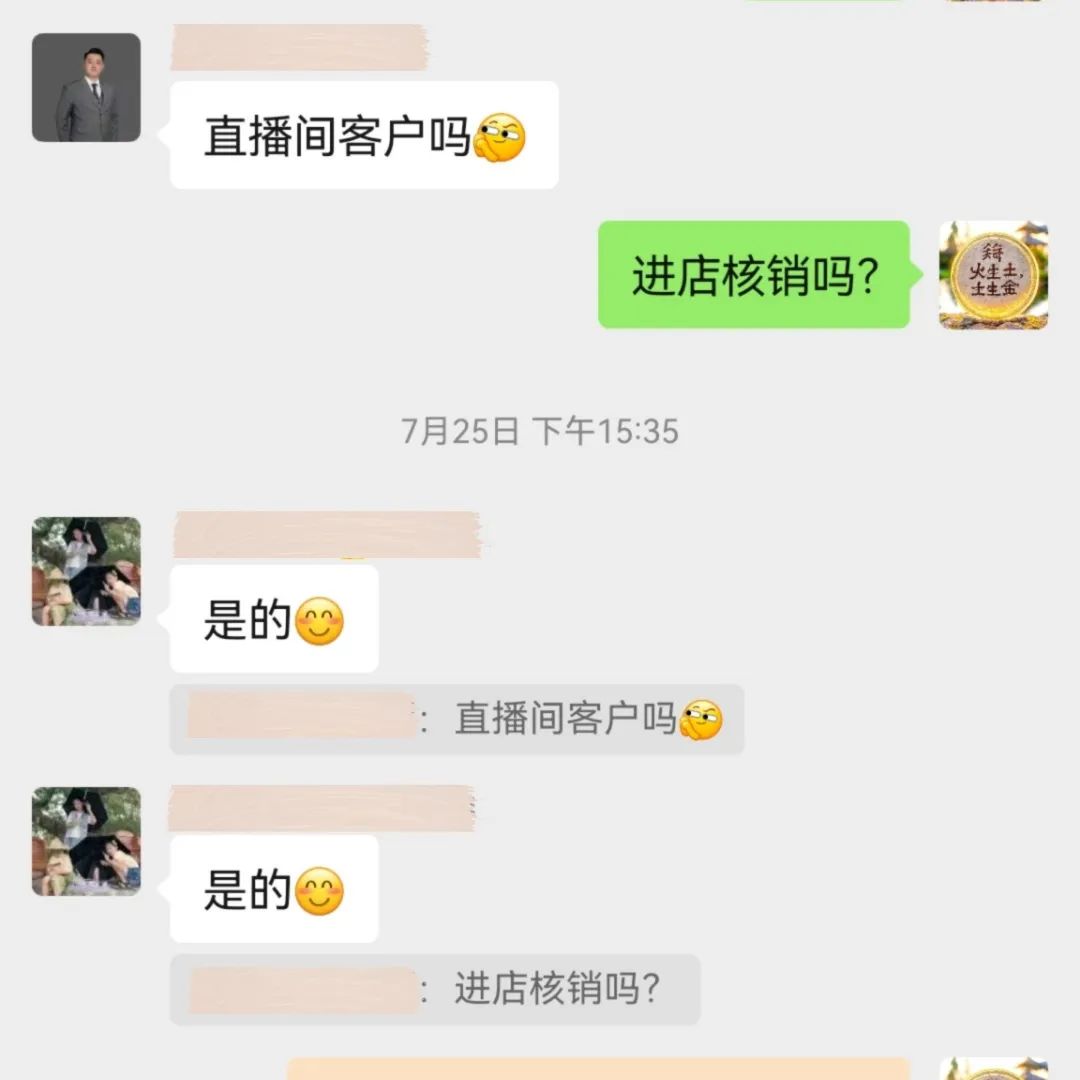
Task: Open the coin avatar beside green 进店核销吗 bubble
Action: click(x=993, y=275)
